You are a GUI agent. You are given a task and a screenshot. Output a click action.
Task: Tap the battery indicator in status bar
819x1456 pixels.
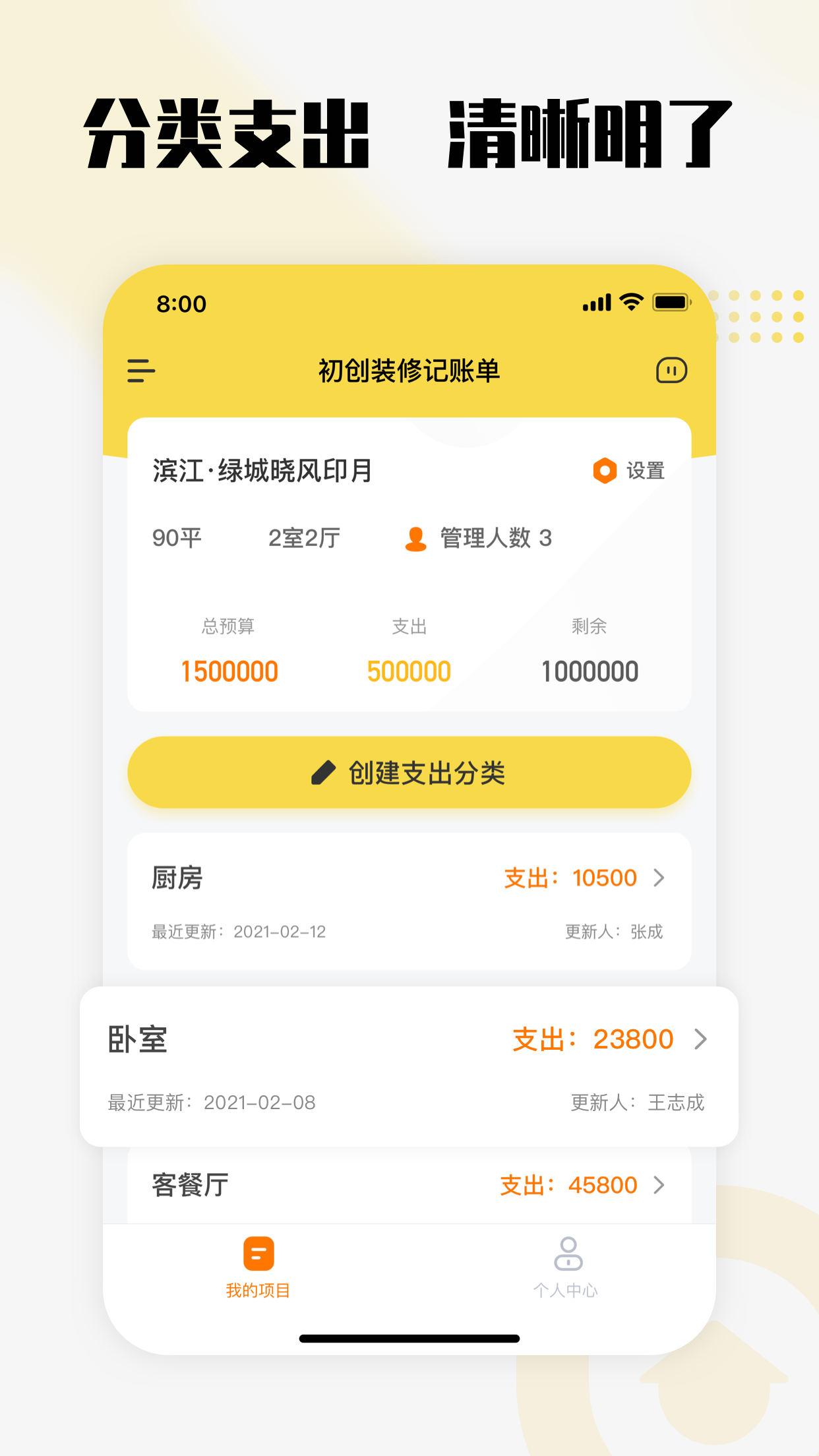click(x=671, y=303)
